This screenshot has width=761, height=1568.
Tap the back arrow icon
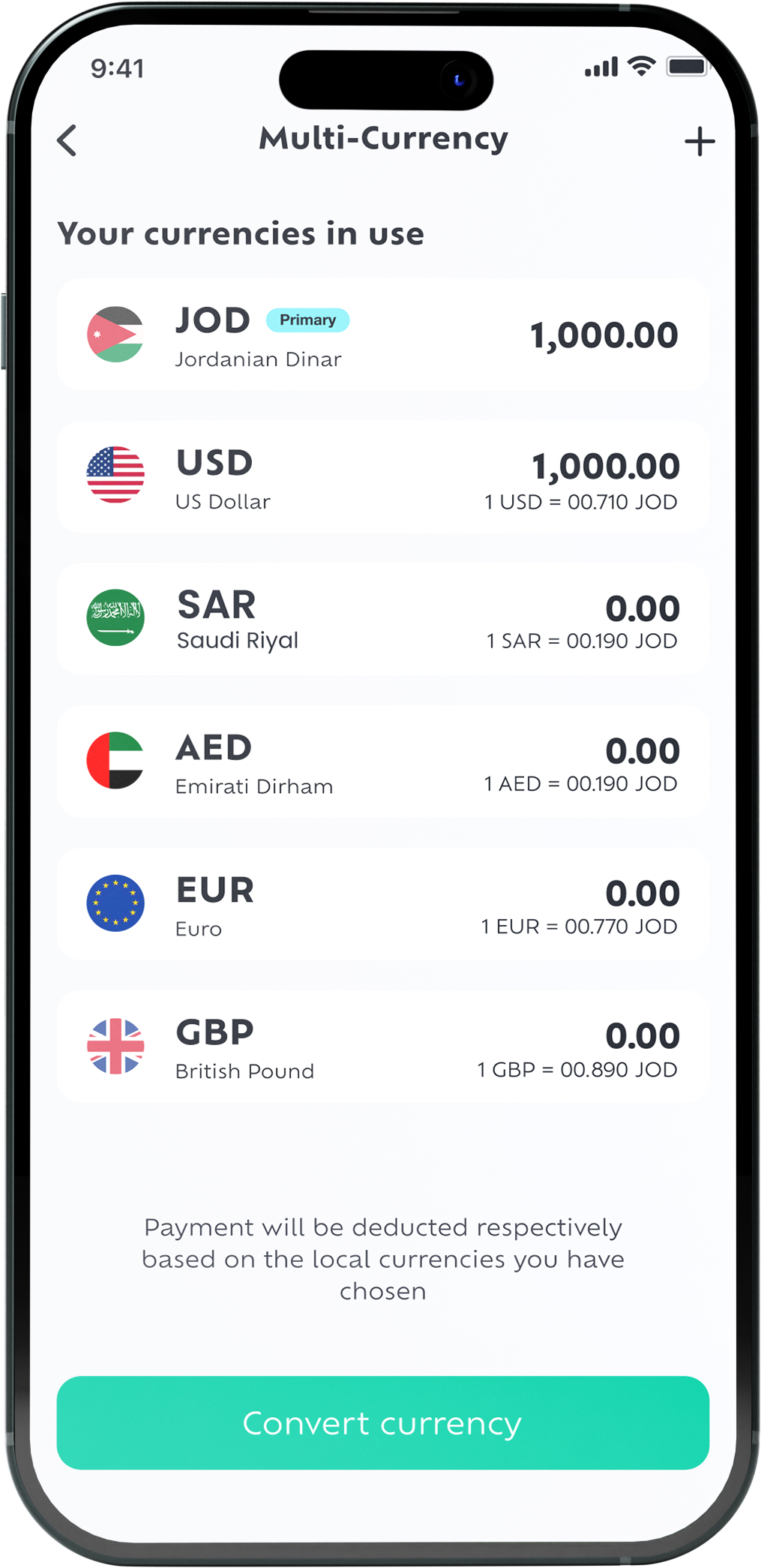66,140
